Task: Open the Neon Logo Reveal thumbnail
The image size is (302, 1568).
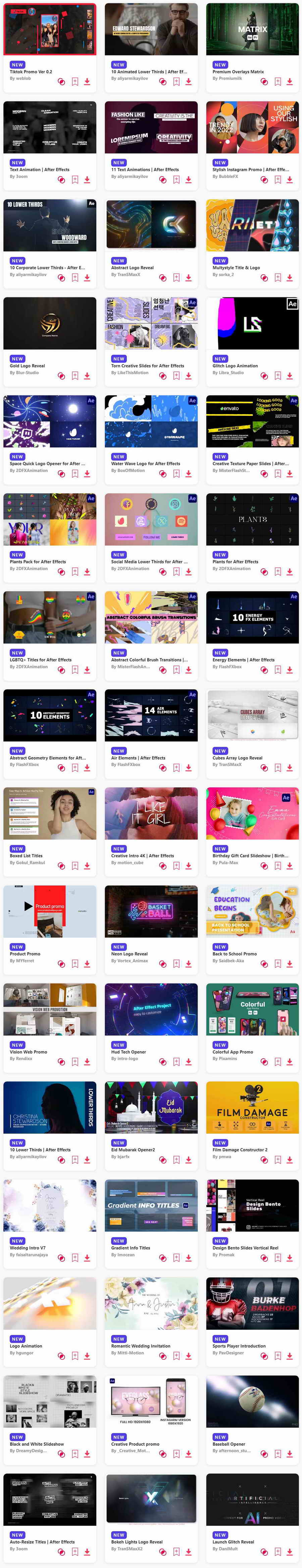Action: pos(151,911)
